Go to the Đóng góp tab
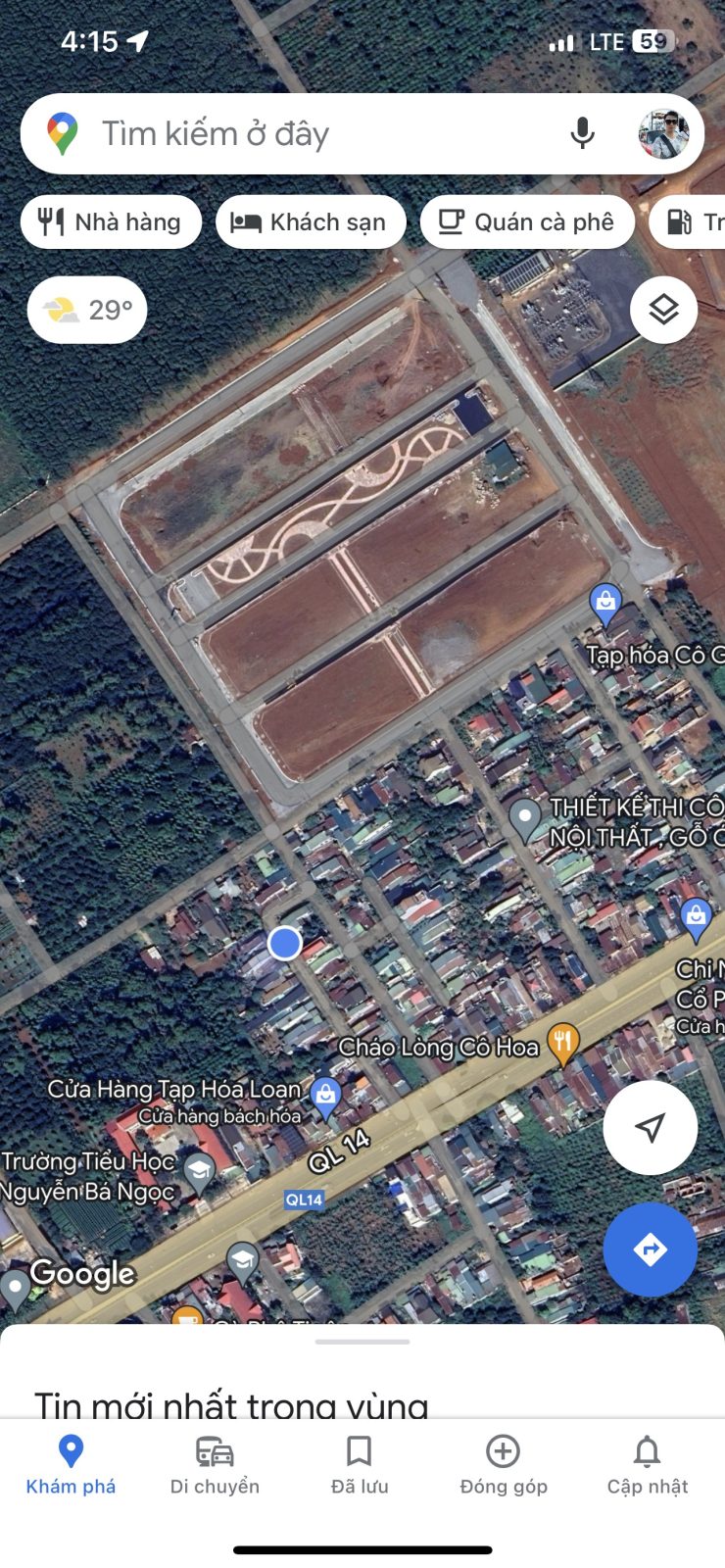Image resolution: width=725 pixels, height=1568 pixels. point(504,1466)
